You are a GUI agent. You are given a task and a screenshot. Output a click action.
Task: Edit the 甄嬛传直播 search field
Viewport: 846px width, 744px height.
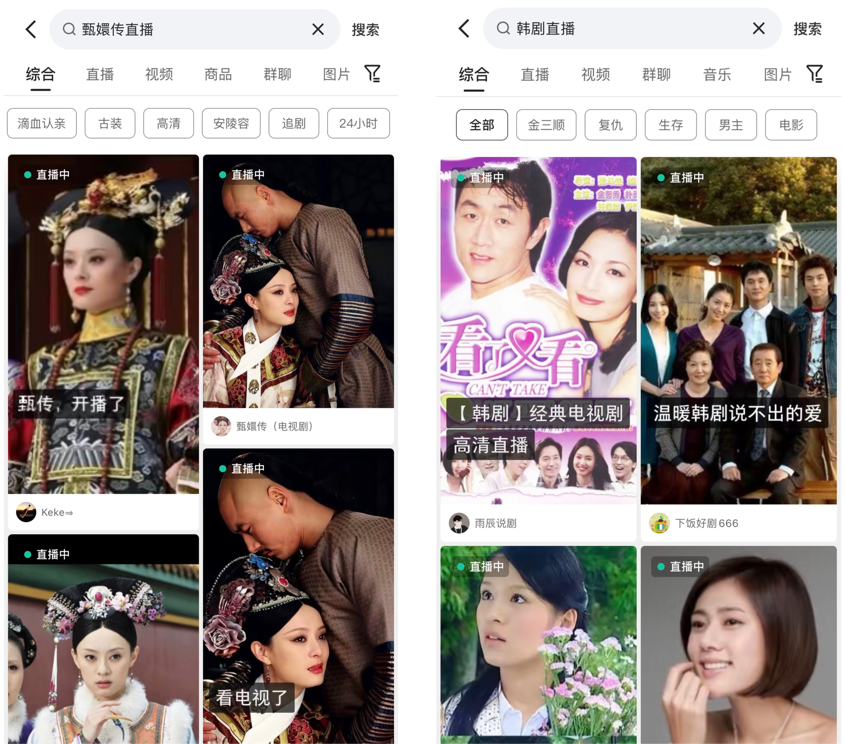tap(190, 29)
